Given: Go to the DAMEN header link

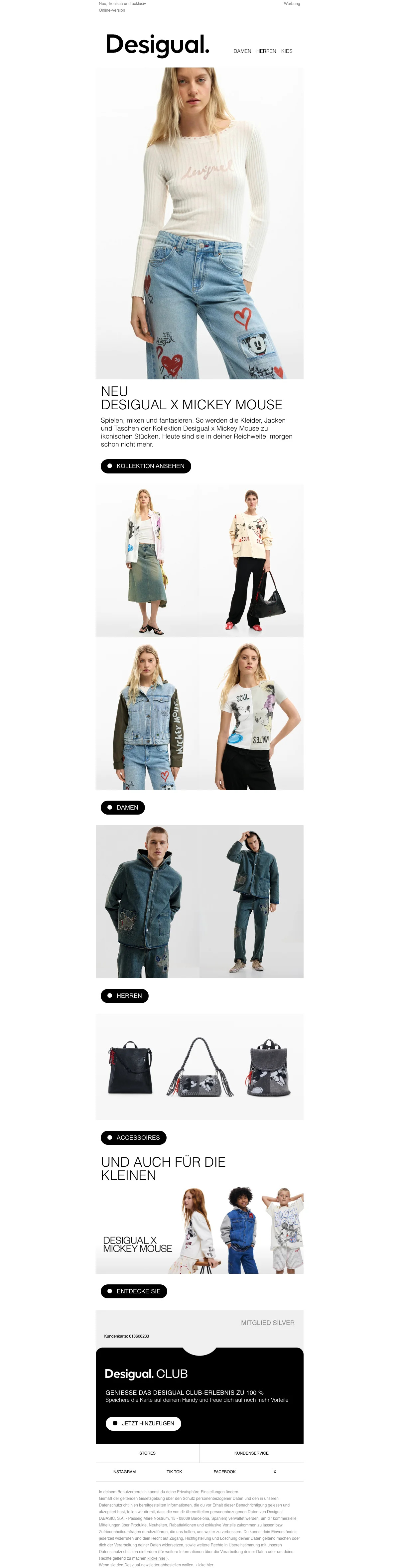Looking at the screenshot, I should [x=242, y=51].
